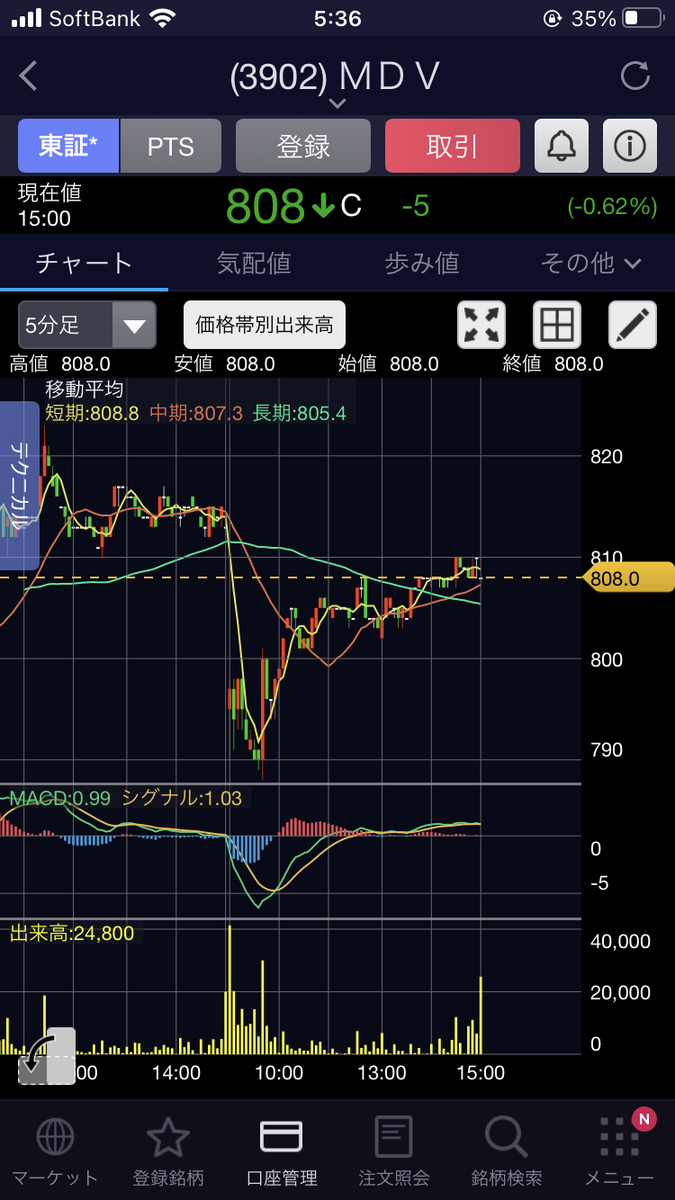Open the chart grid layout icon
This screenshot has width=675, height=1200.
point(557,325)
